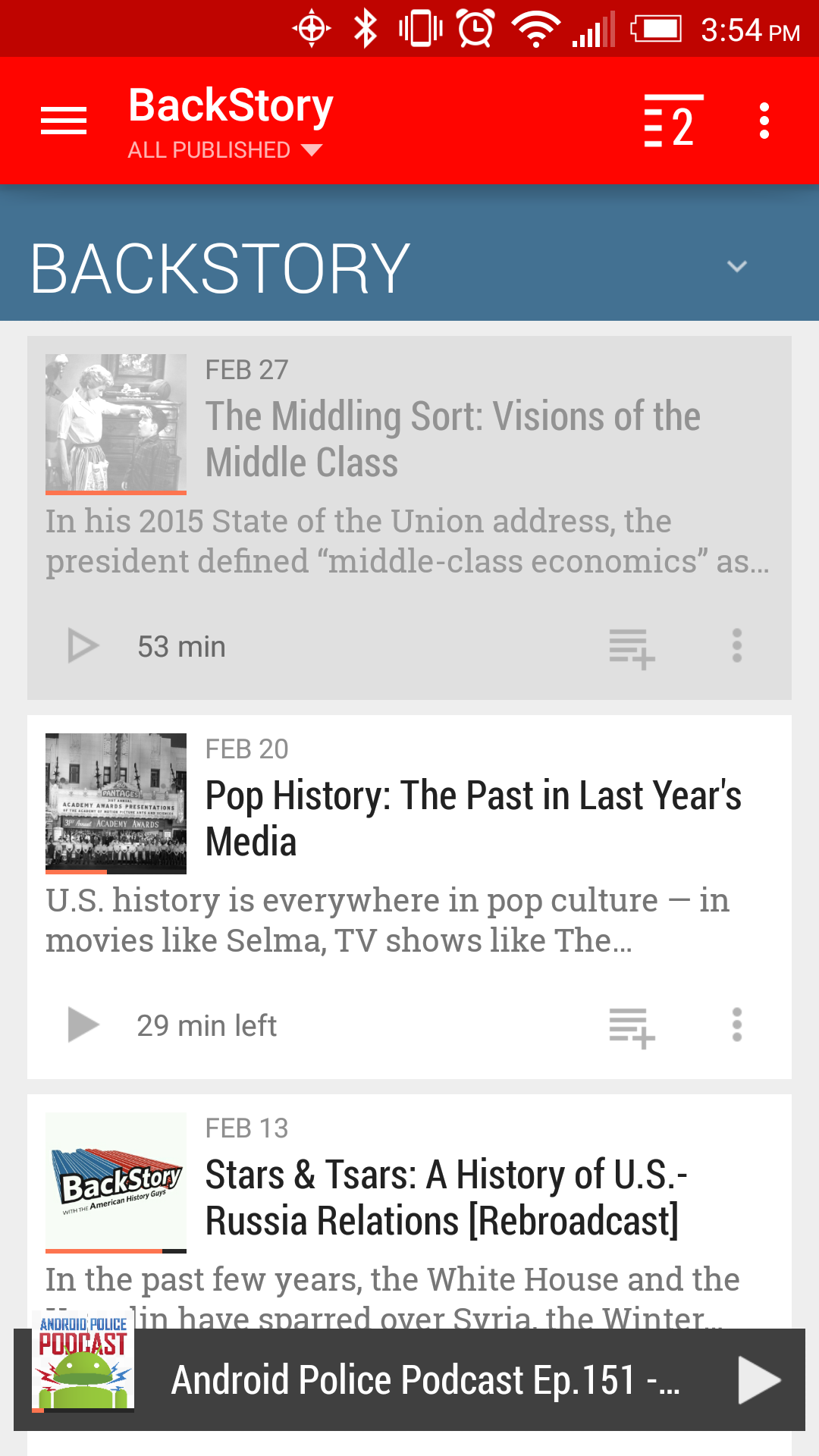The image size is (819, 1456).
Task: Expand the BACKSTORY header chevron
Action: tap(736, 267)
